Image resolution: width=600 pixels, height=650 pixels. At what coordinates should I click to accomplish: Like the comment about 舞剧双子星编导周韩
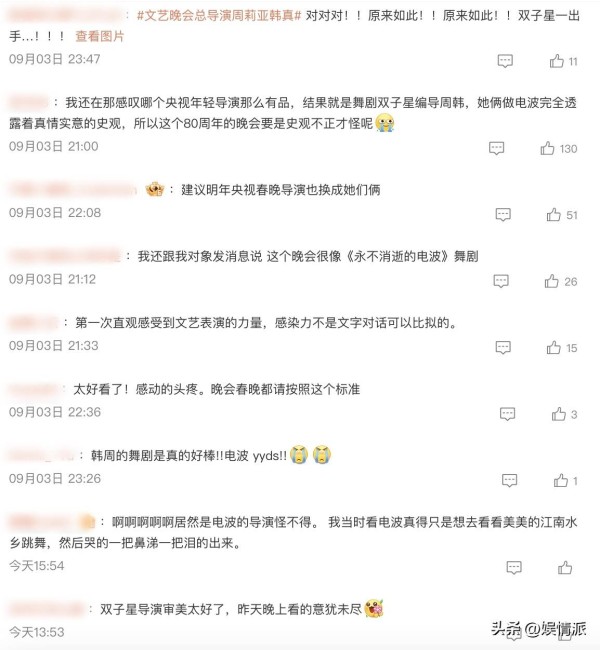click(x=549, y=148)
